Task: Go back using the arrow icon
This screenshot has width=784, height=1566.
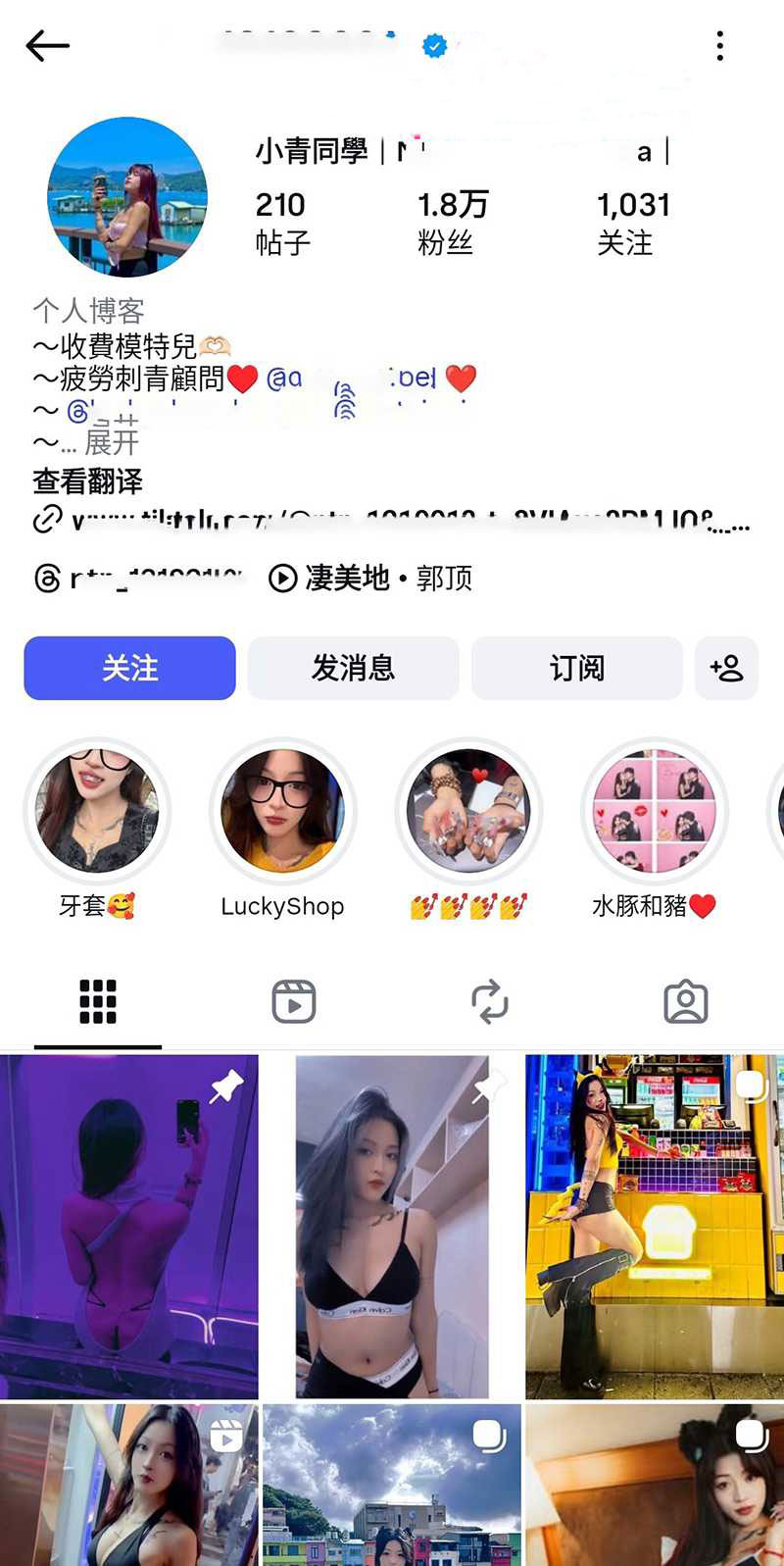Action: (x=47, y=45)
